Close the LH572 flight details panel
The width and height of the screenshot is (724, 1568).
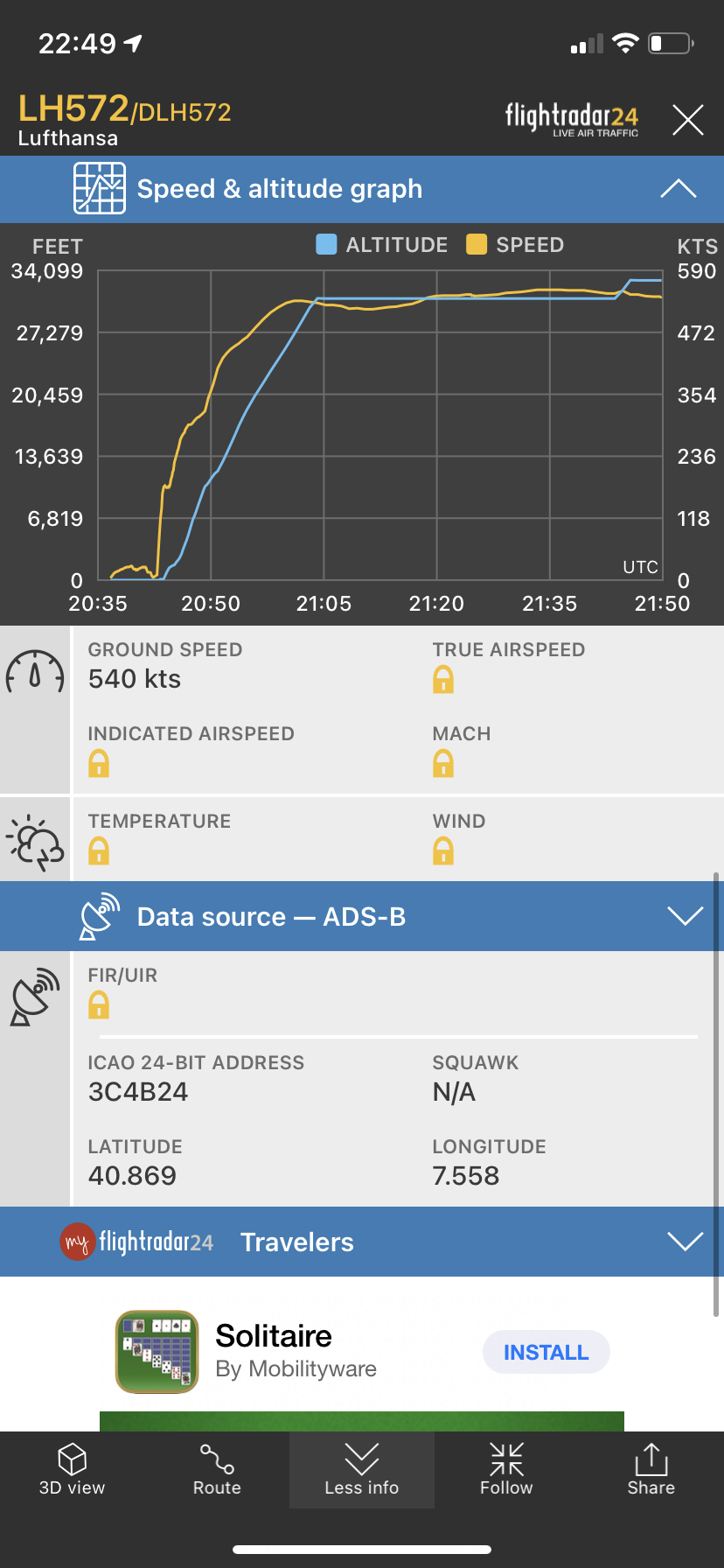(688, 120)
